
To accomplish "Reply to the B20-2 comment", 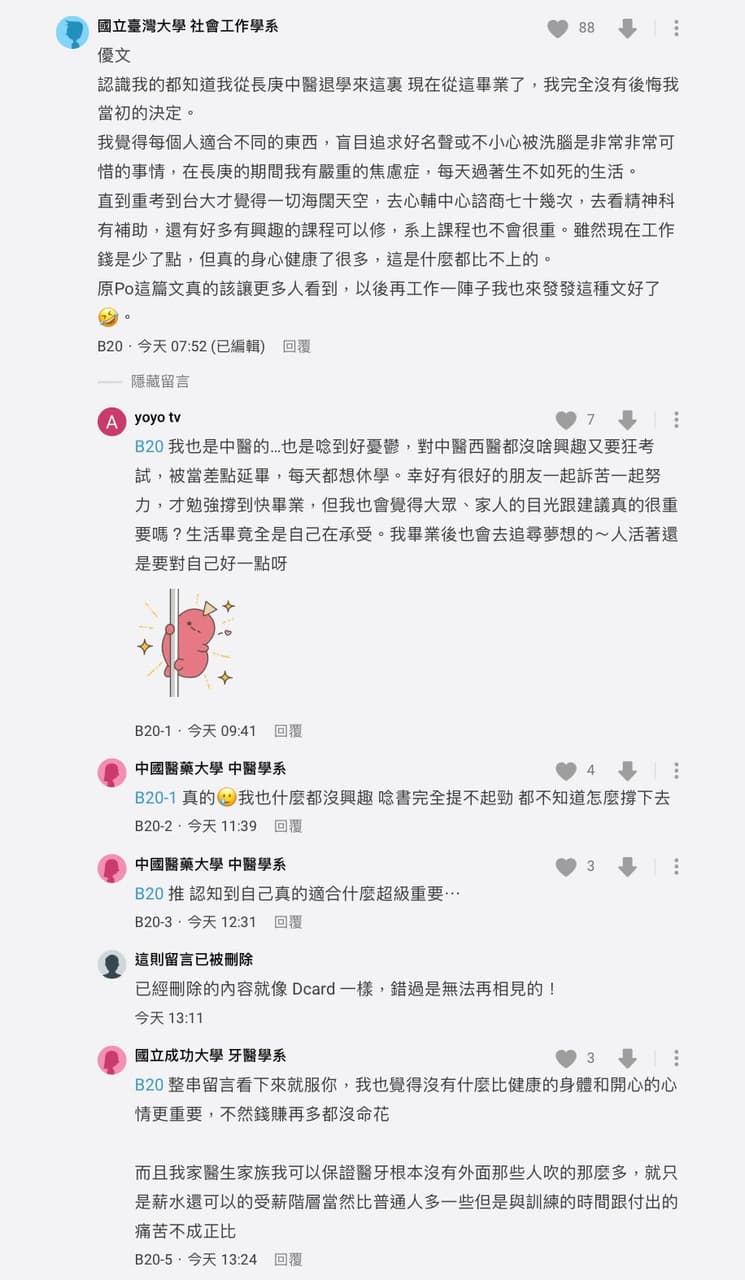I will [288, 826].
